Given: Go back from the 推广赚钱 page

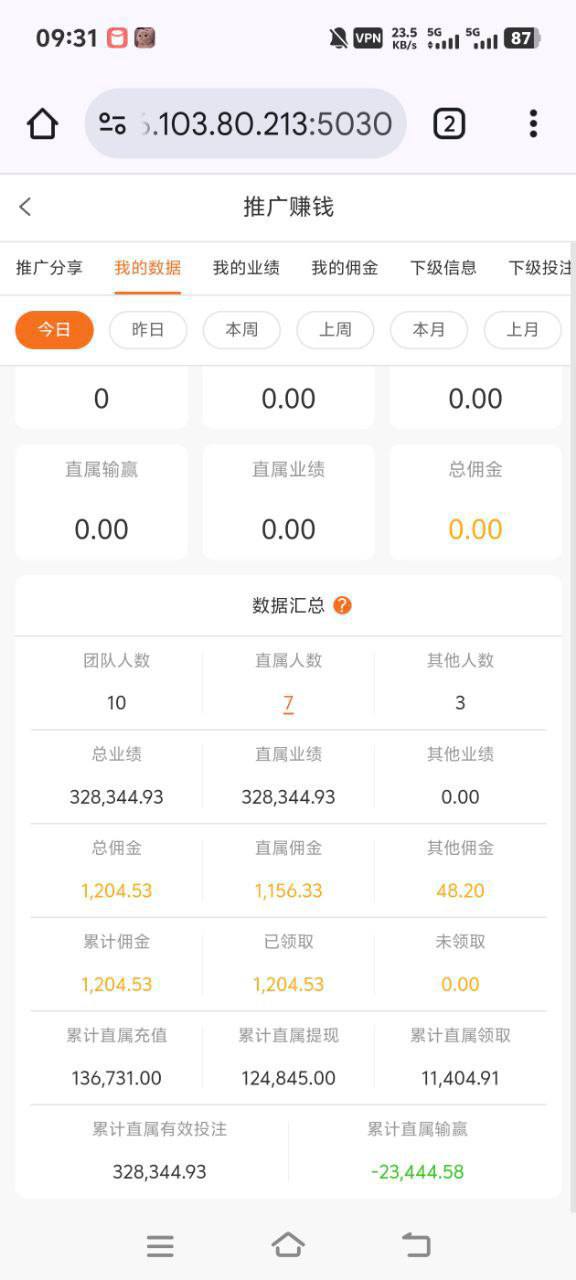Looking at the screenshot, I should pyautogui.click(x=25, y=207).
